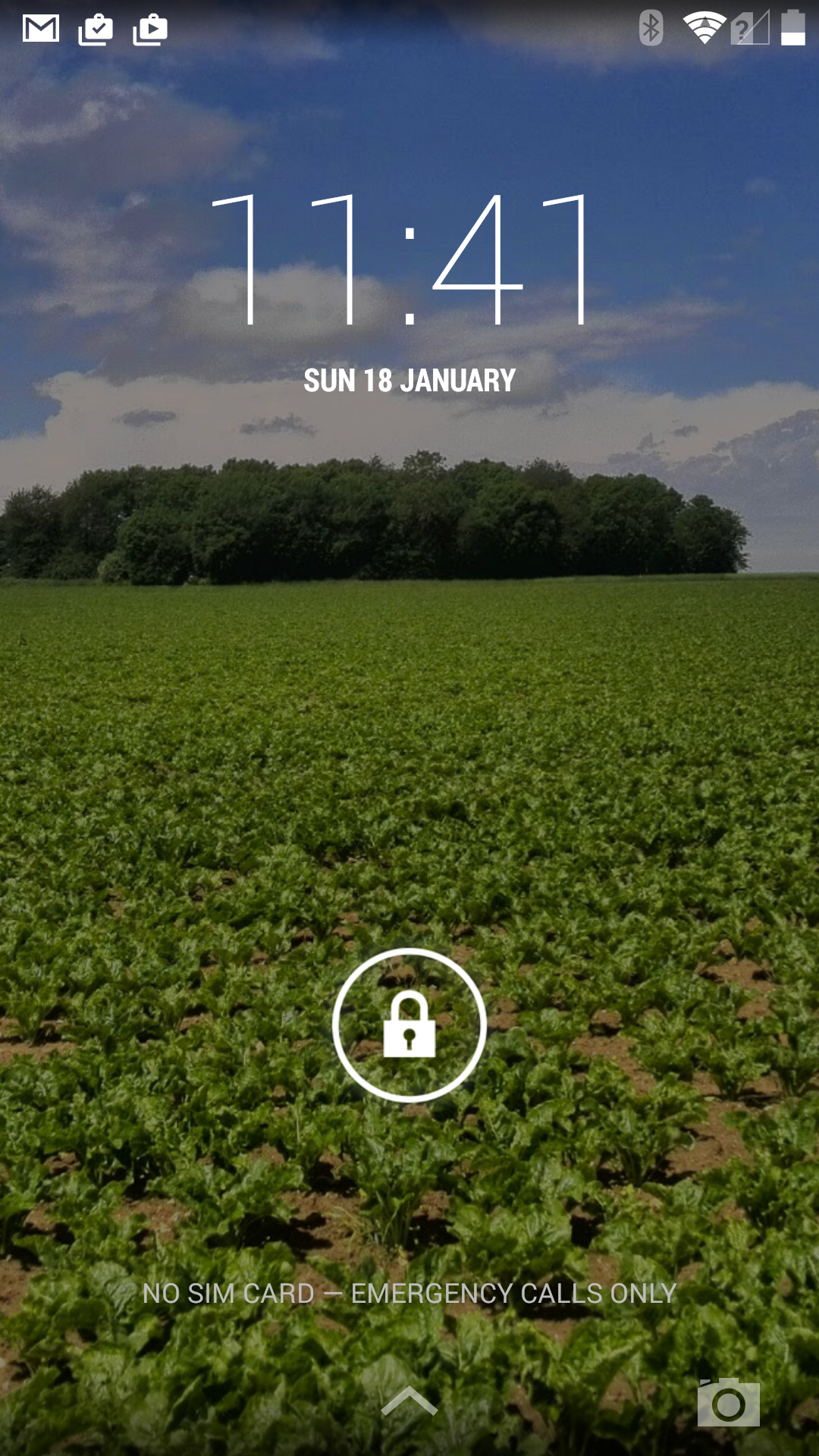Image resolution: width=819 pixels, height=1456 pixels.
Task: Tap the upward chevron at the bottom
Action: coord(409,1401)
